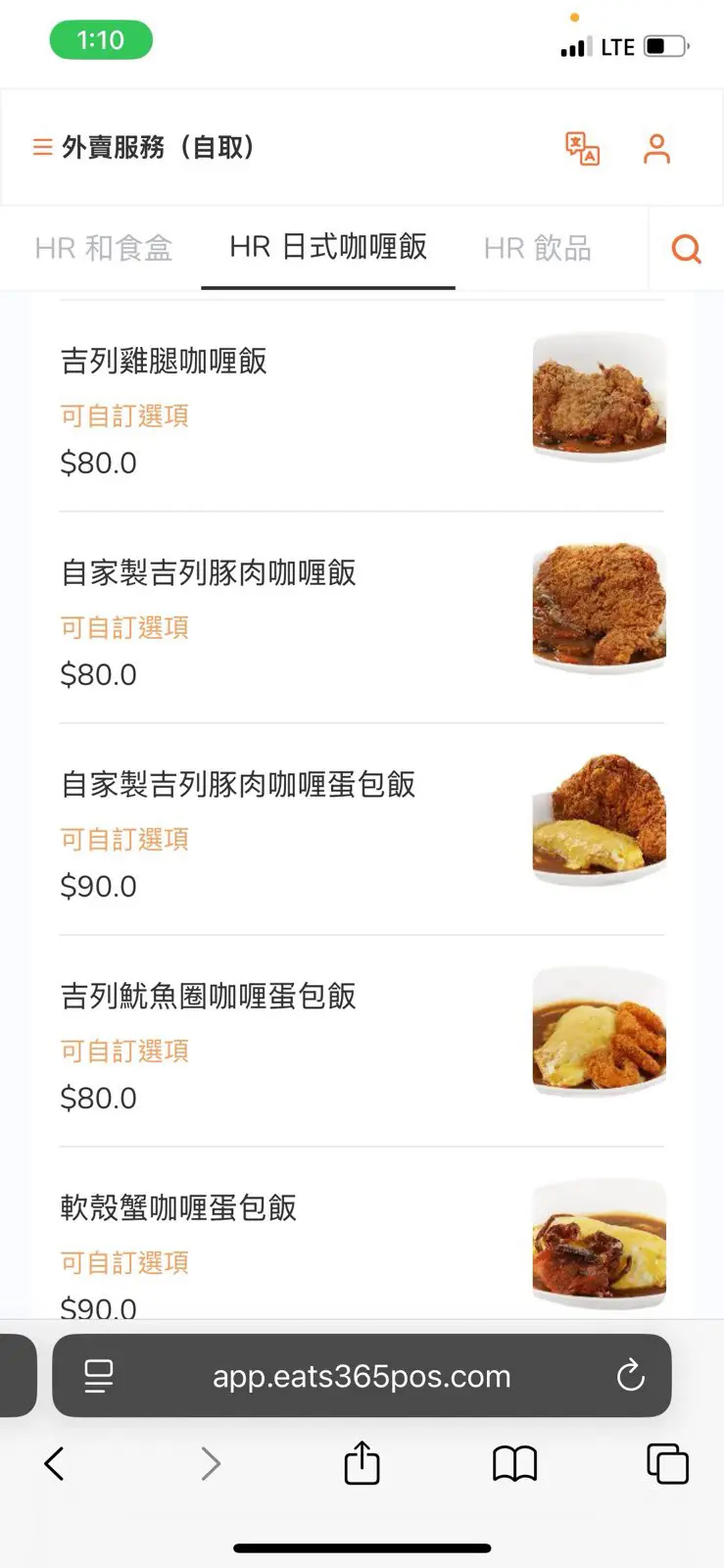Open 自家製吉列豚肉咖喱蛋包飯 details

(x=238, y=785)
